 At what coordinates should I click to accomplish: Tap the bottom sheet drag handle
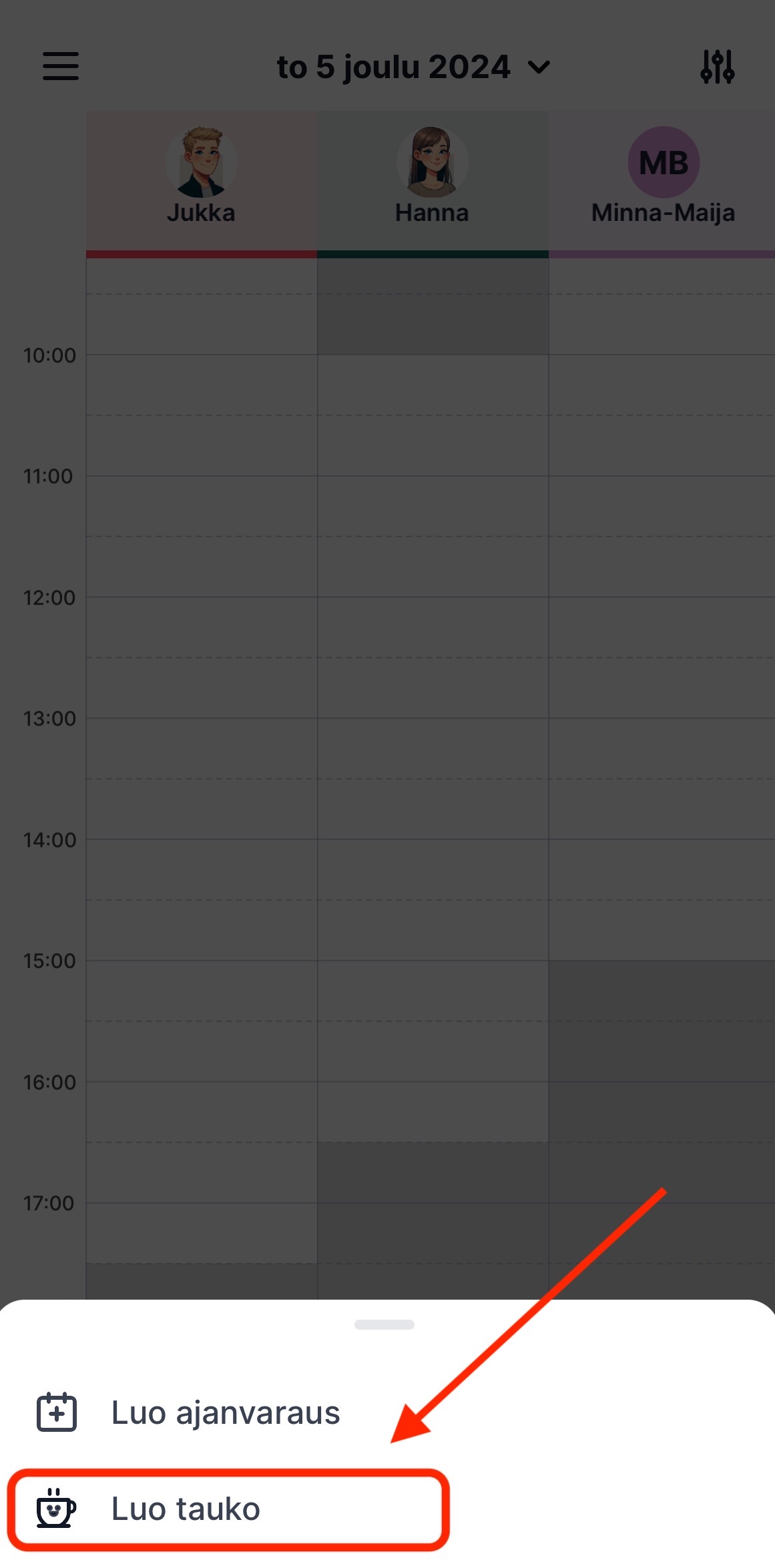pyautogui.click(x=384, y=1324)
